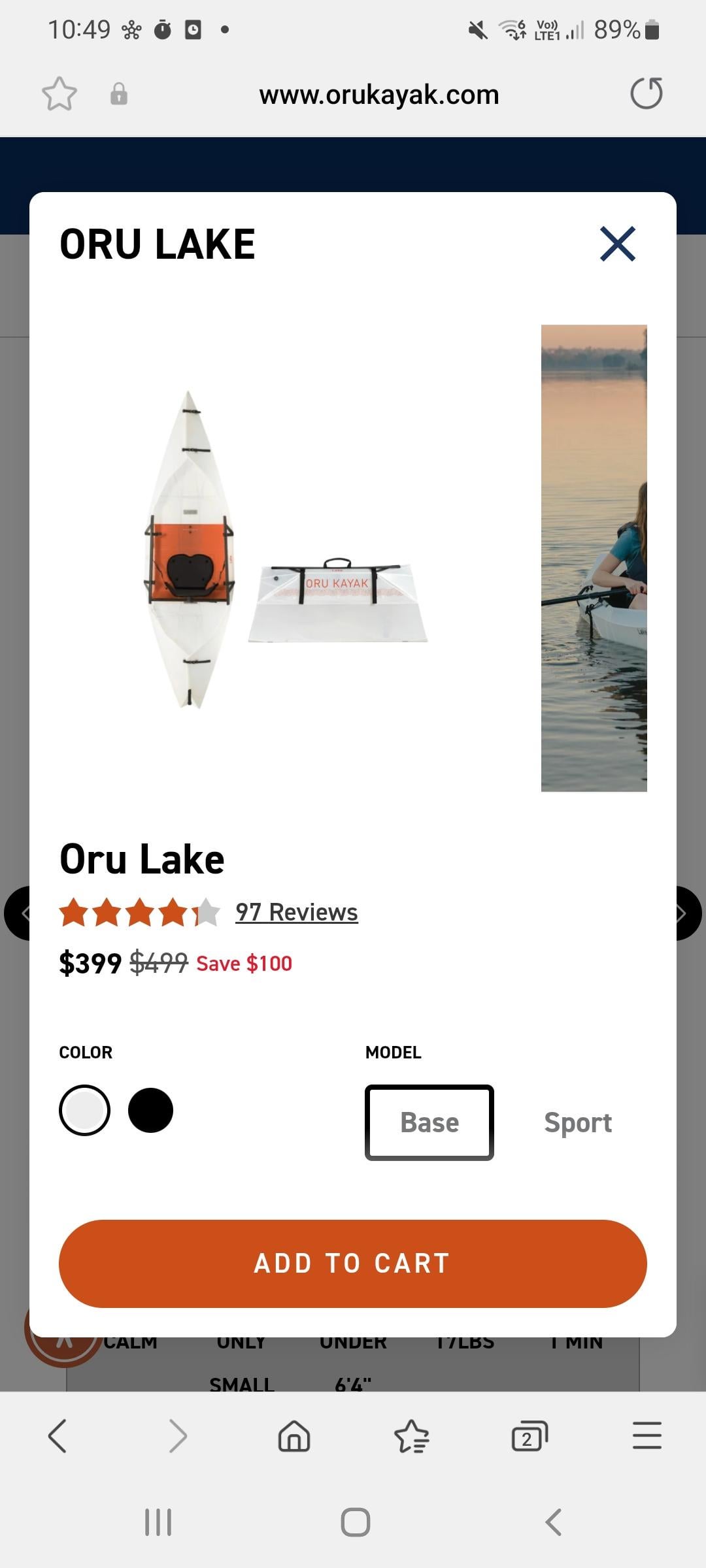Bookmark this page with the star icon
Viewport: 706px width, 1568px height.
(59, 94)
